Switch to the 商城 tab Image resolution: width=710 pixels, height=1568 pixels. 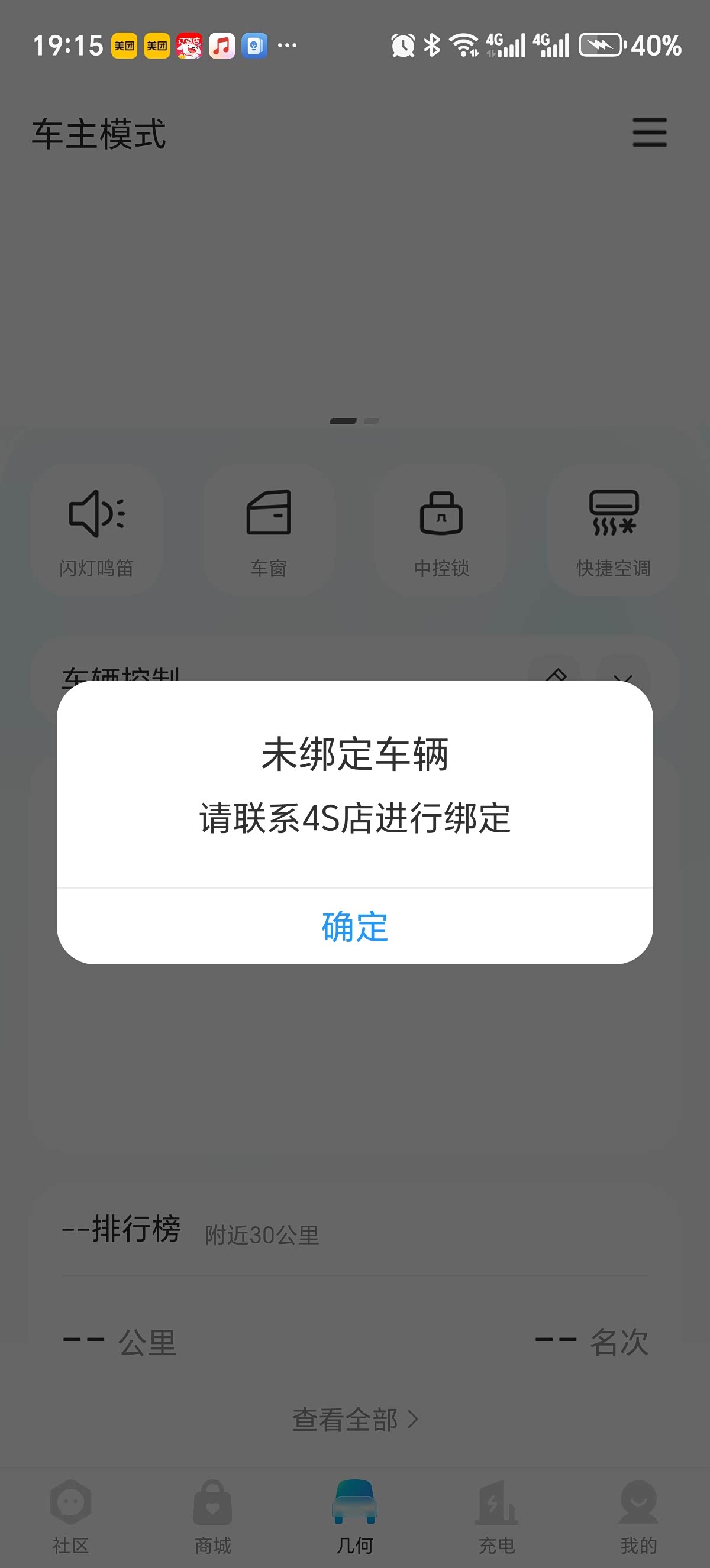212,1515
